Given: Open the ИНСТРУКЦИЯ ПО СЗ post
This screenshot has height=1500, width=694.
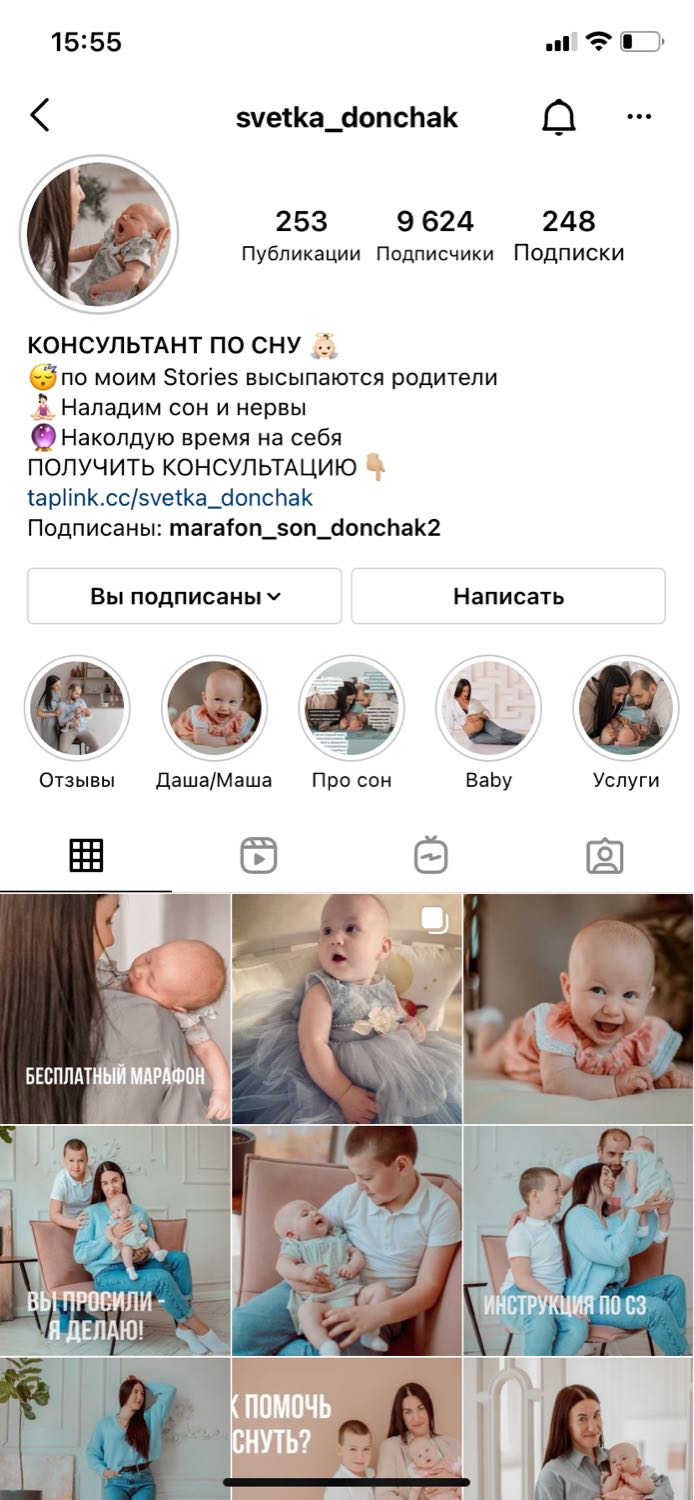Looking at the screenshot, I should click(x=579, y=1241).
